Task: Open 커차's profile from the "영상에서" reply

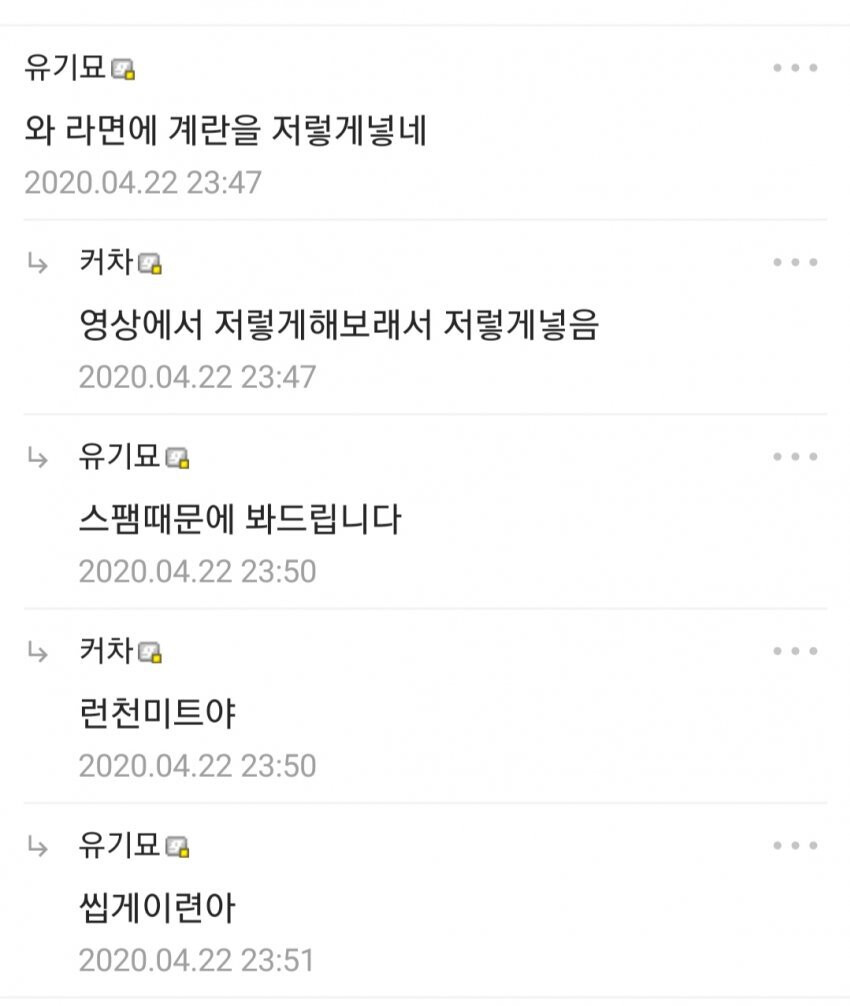Action: coord(105,263)
